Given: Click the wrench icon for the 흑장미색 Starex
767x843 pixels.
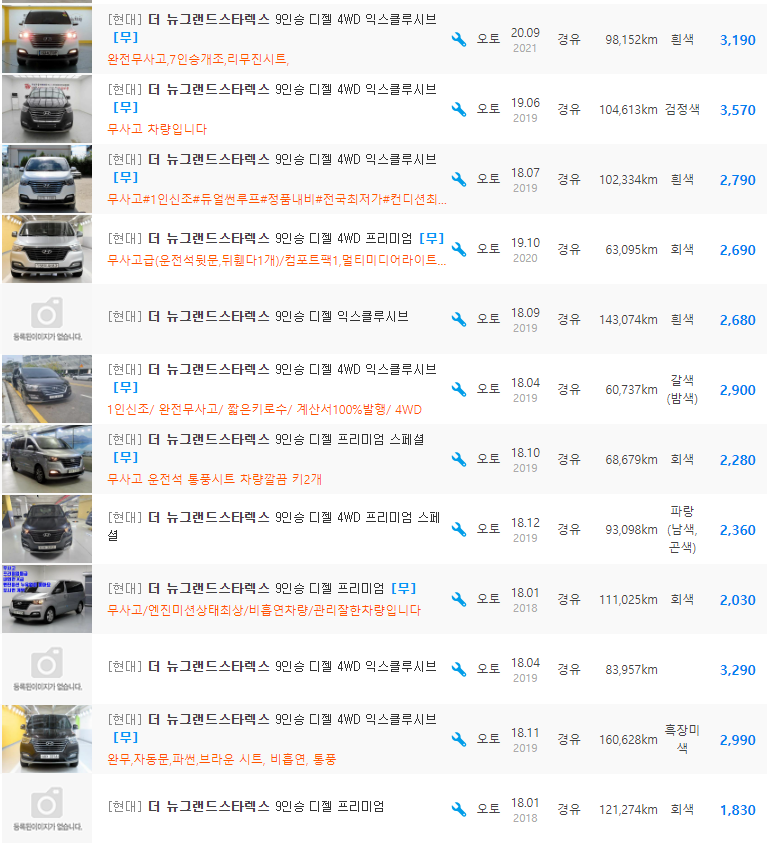Looking at the screenshot, I should coord(459,738).
